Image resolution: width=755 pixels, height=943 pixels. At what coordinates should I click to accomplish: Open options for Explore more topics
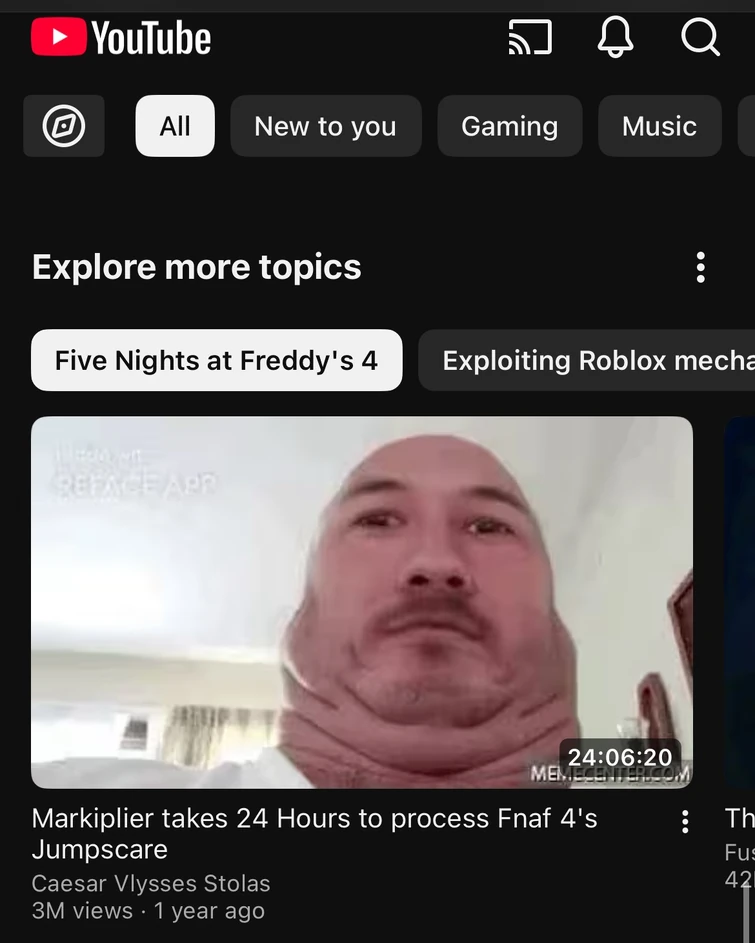700,267
